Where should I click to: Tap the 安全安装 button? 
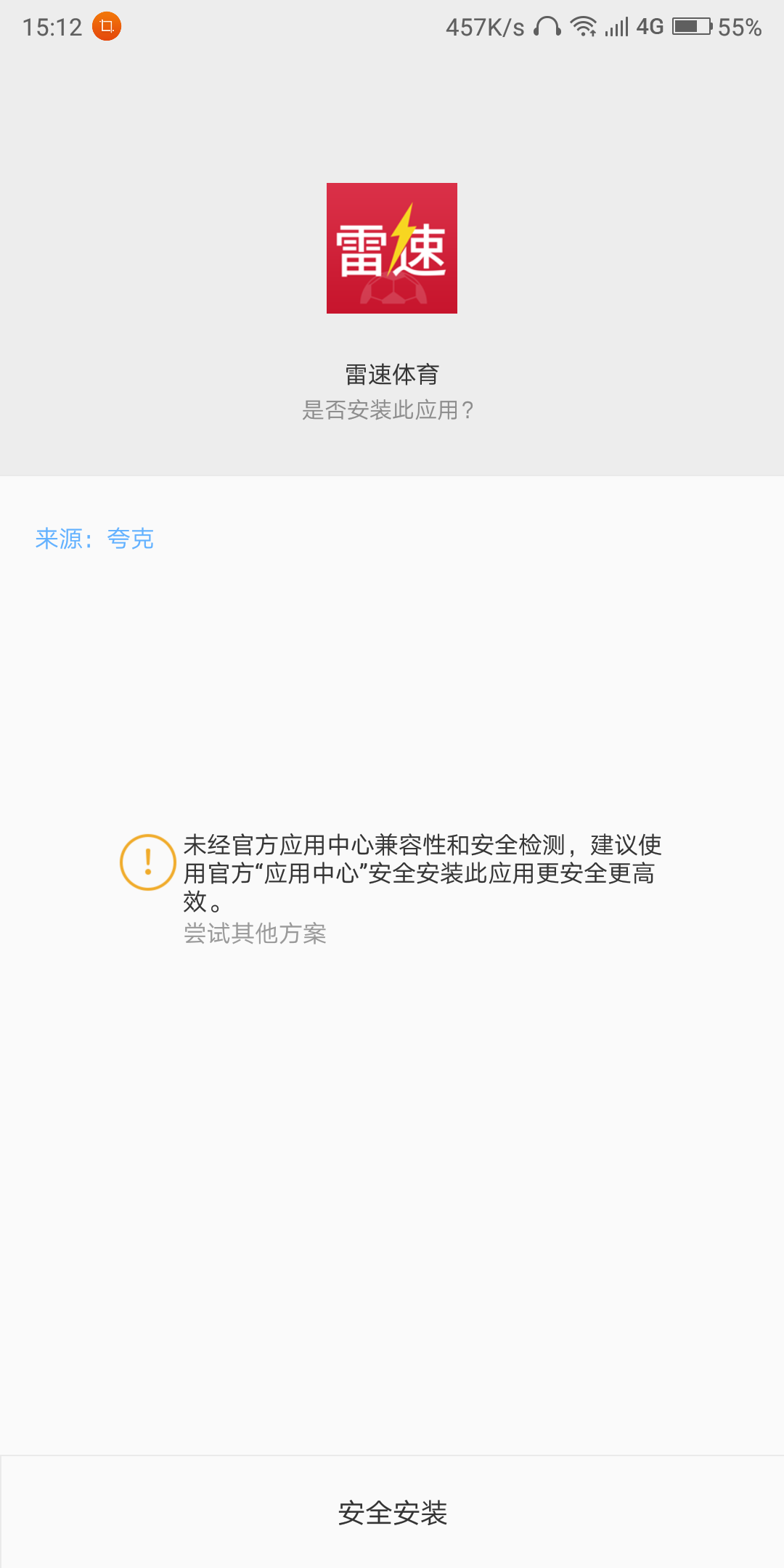[x=392, y=1512]
